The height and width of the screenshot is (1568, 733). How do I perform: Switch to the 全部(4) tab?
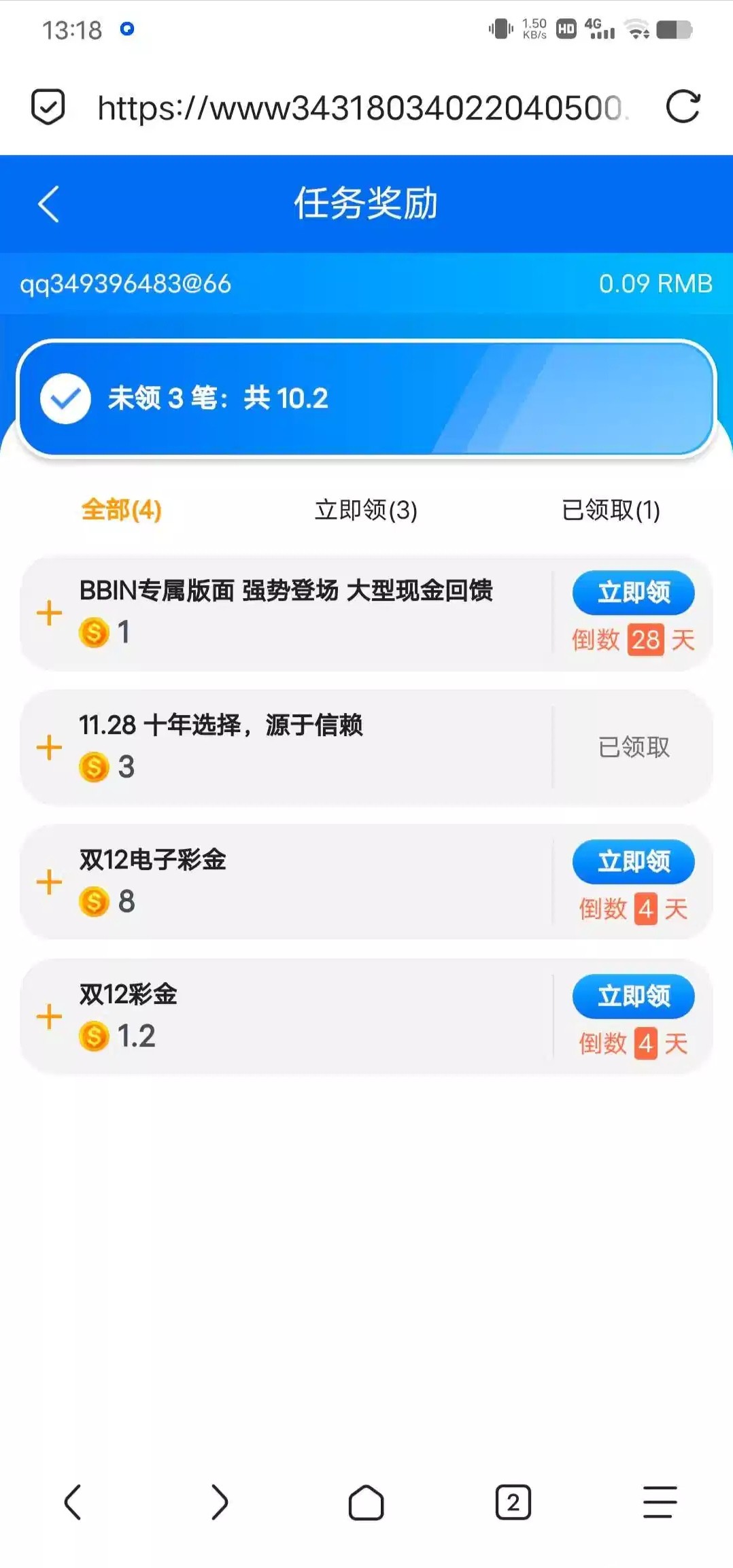(x=121, y=510)
